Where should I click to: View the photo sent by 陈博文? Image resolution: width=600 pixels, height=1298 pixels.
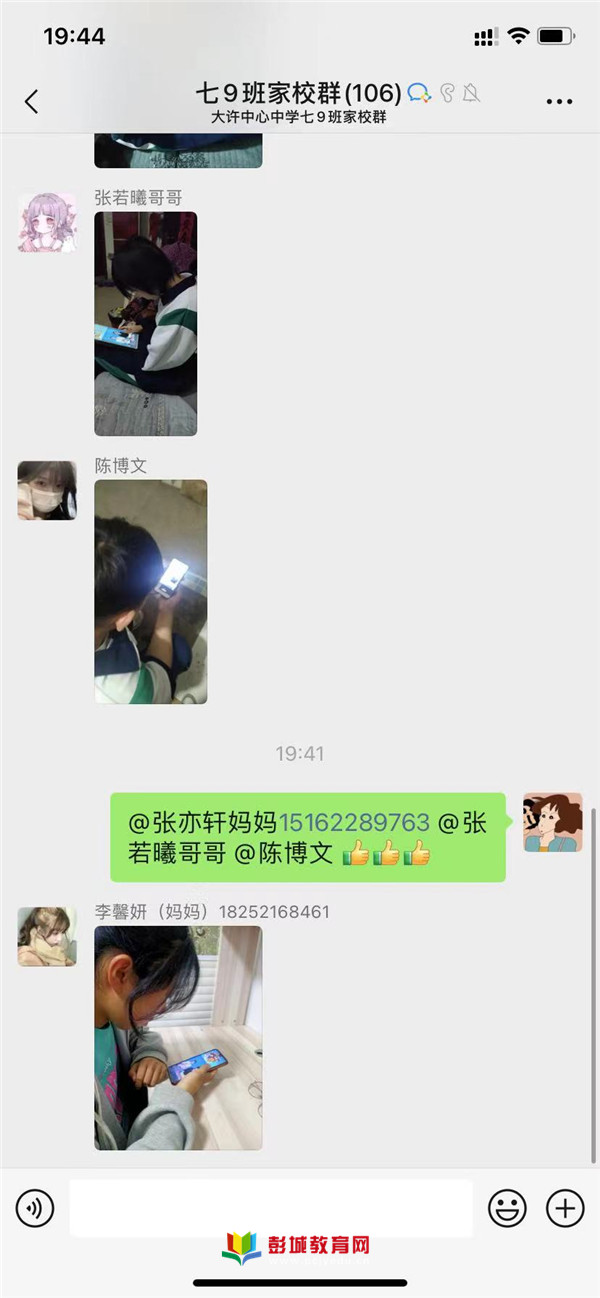pos(151,592)
